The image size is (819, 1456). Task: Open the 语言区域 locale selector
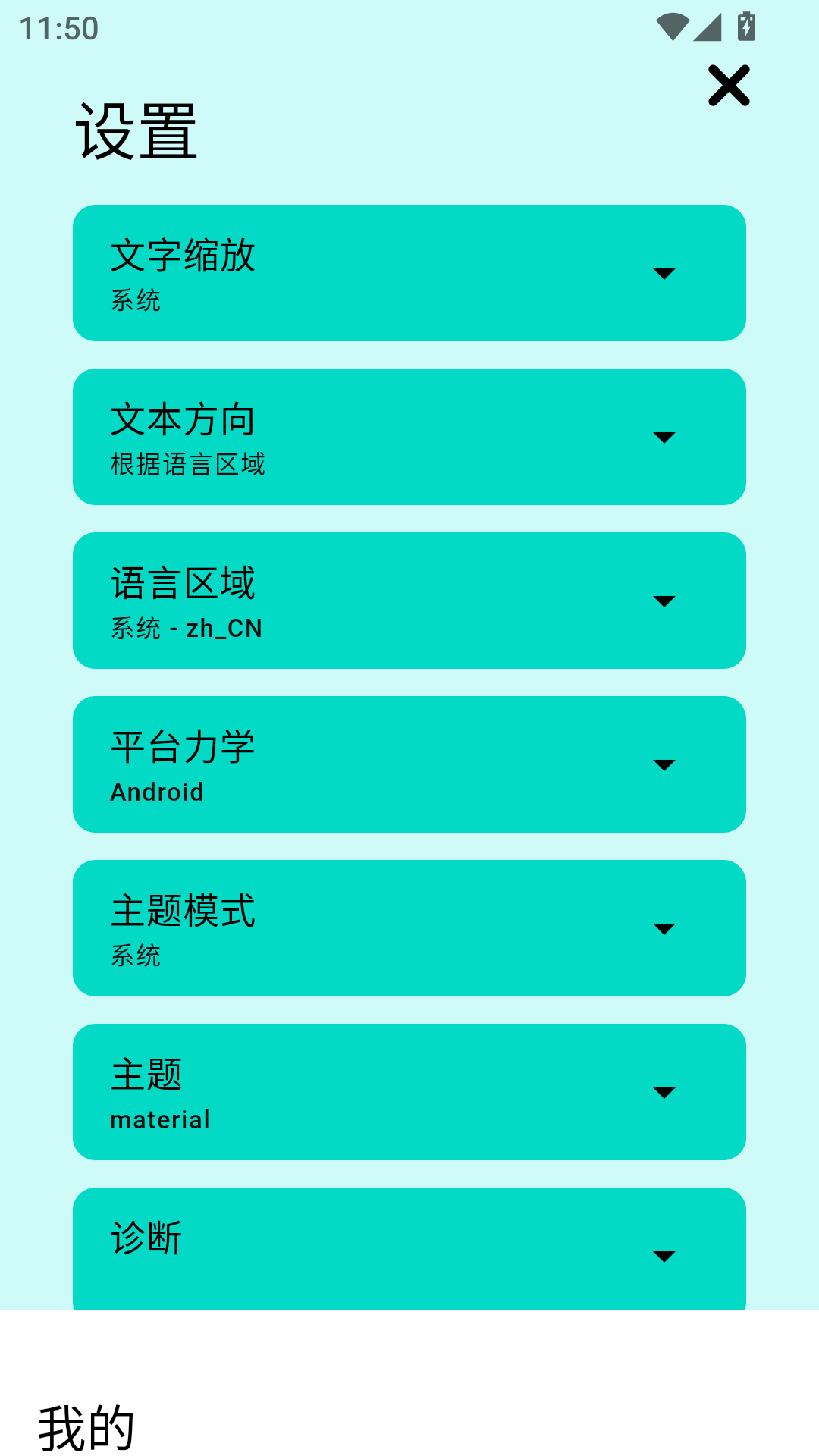coord(409,601)
